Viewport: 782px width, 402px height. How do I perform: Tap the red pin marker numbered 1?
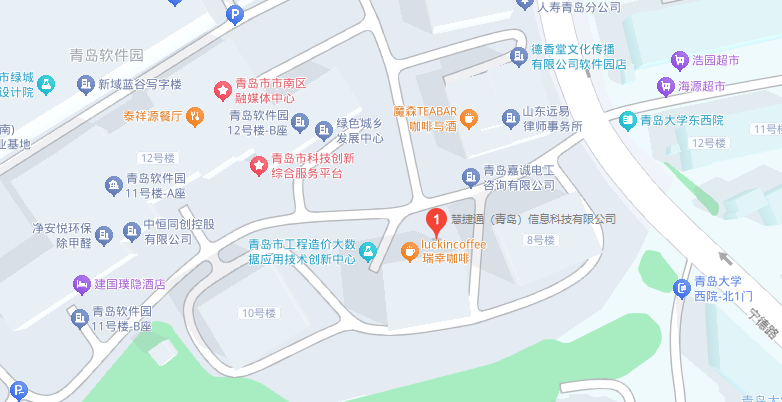[x=436, y=219]
